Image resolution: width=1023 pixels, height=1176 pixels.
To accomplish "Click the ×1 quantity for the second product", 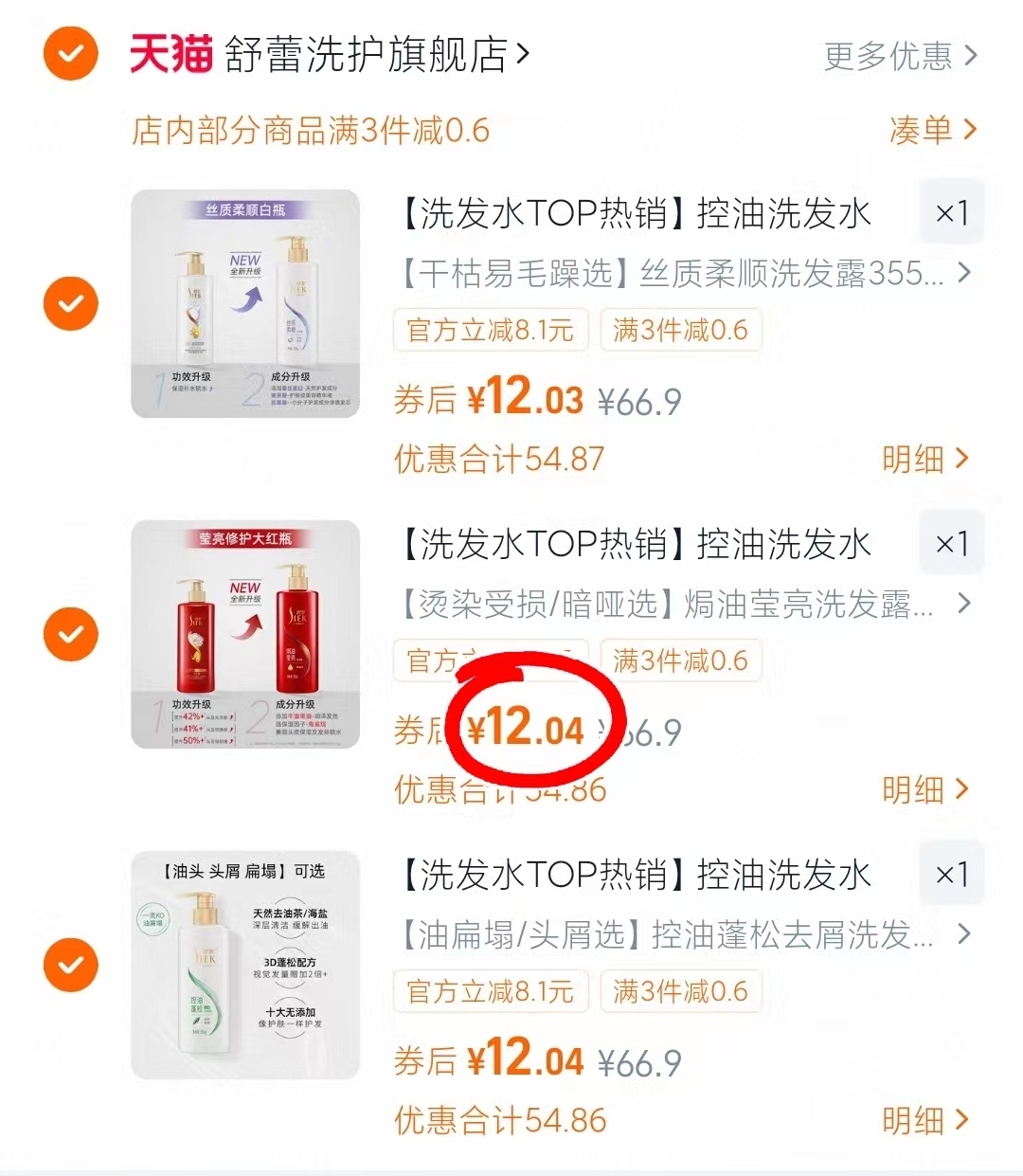I will pos(951,542).
